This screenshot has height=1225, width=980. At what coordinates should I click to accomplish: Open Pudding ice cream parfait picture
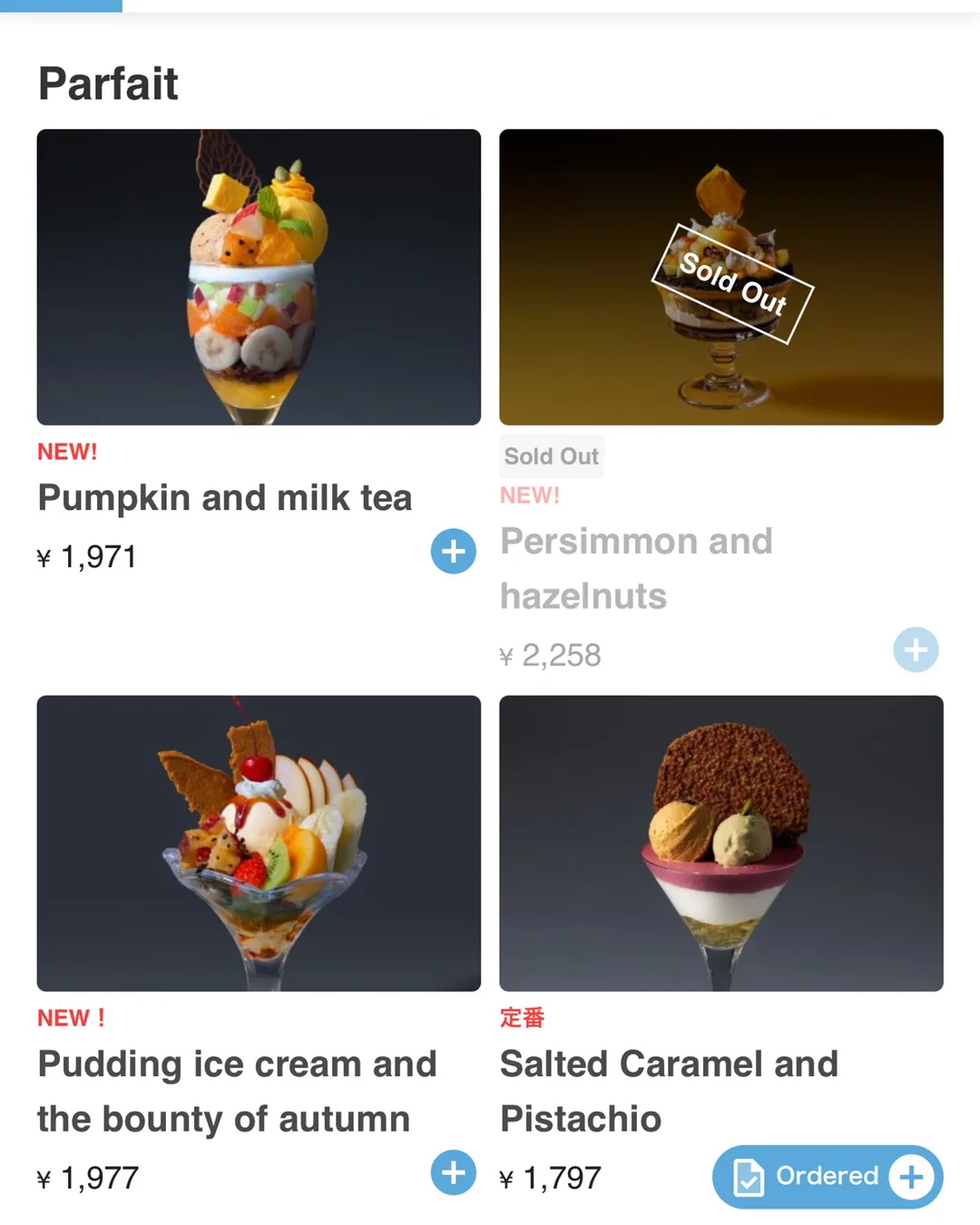coord(259,843)
